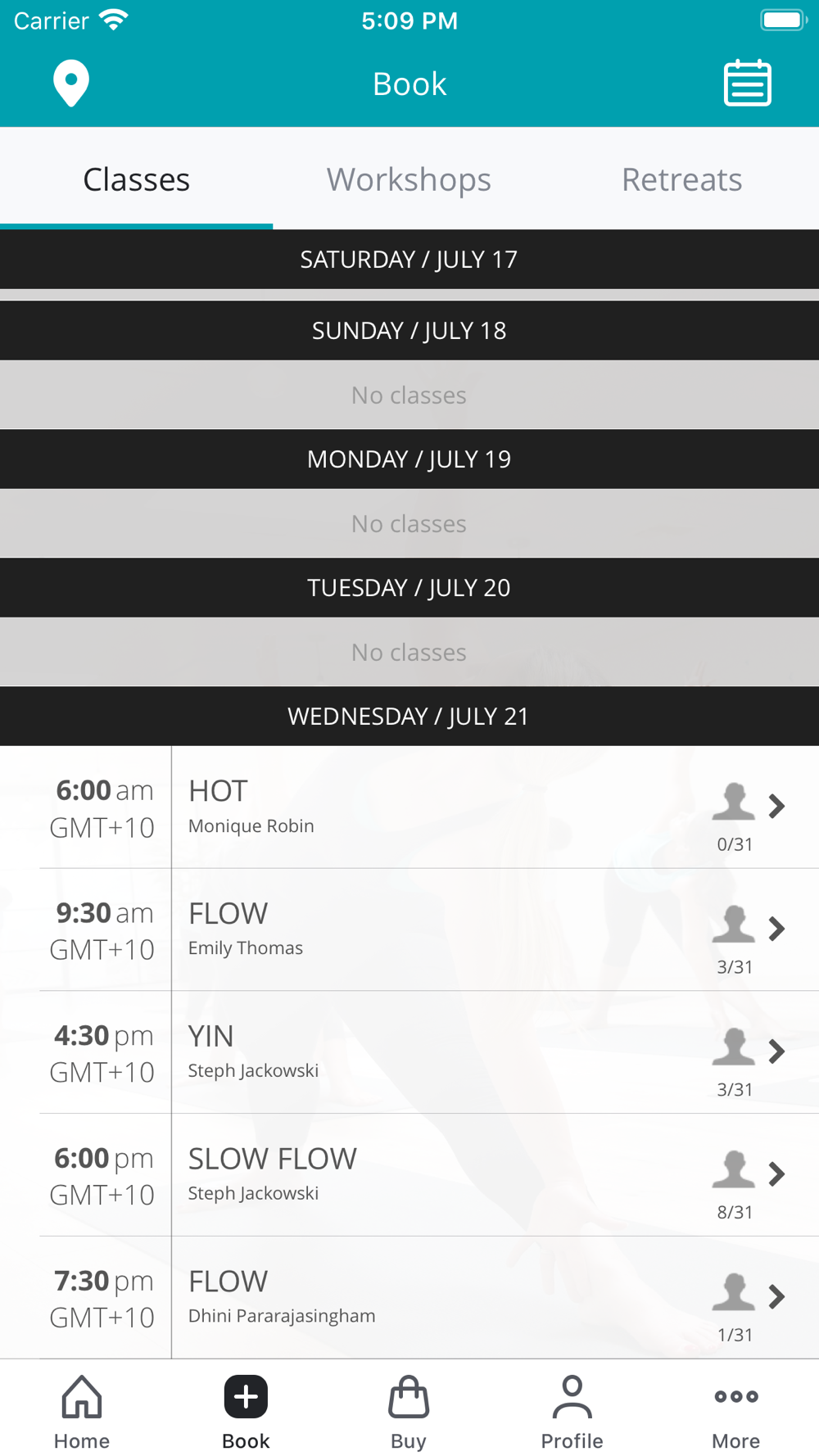Open the calendar view icon
819x1456 pixels.
[x=747, y=83]
